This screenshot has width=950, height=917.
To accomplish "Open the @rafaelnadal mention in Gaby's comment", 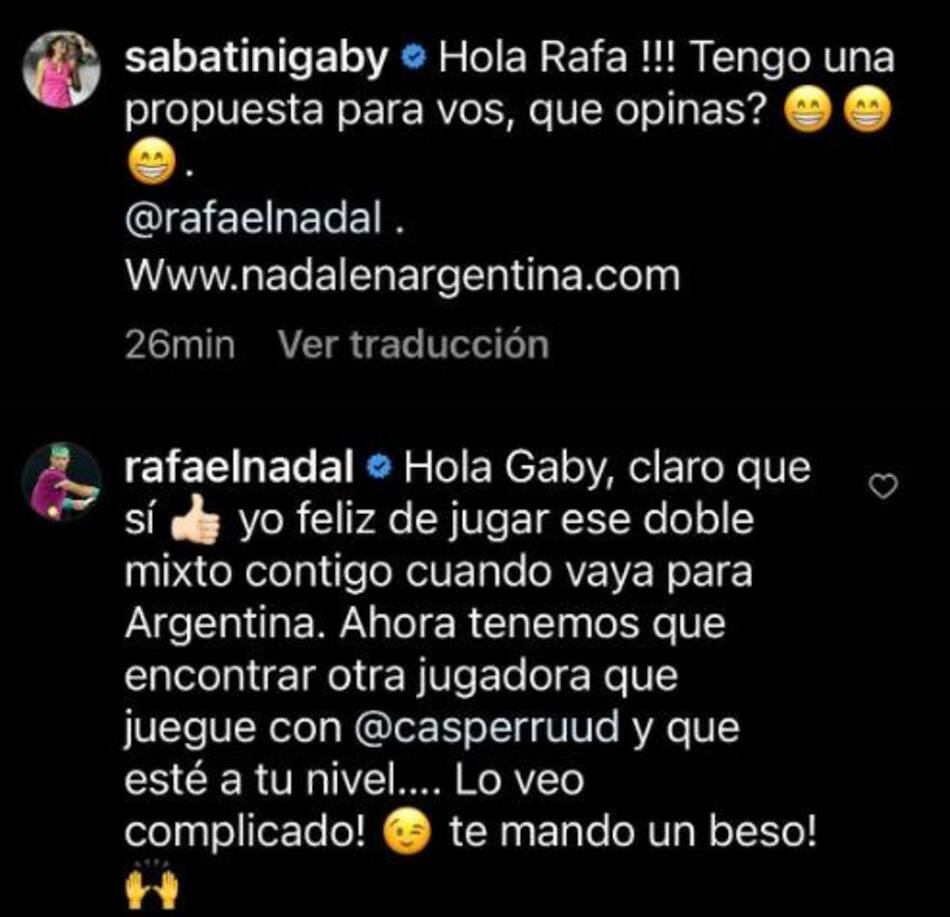I will pos(254,221).
